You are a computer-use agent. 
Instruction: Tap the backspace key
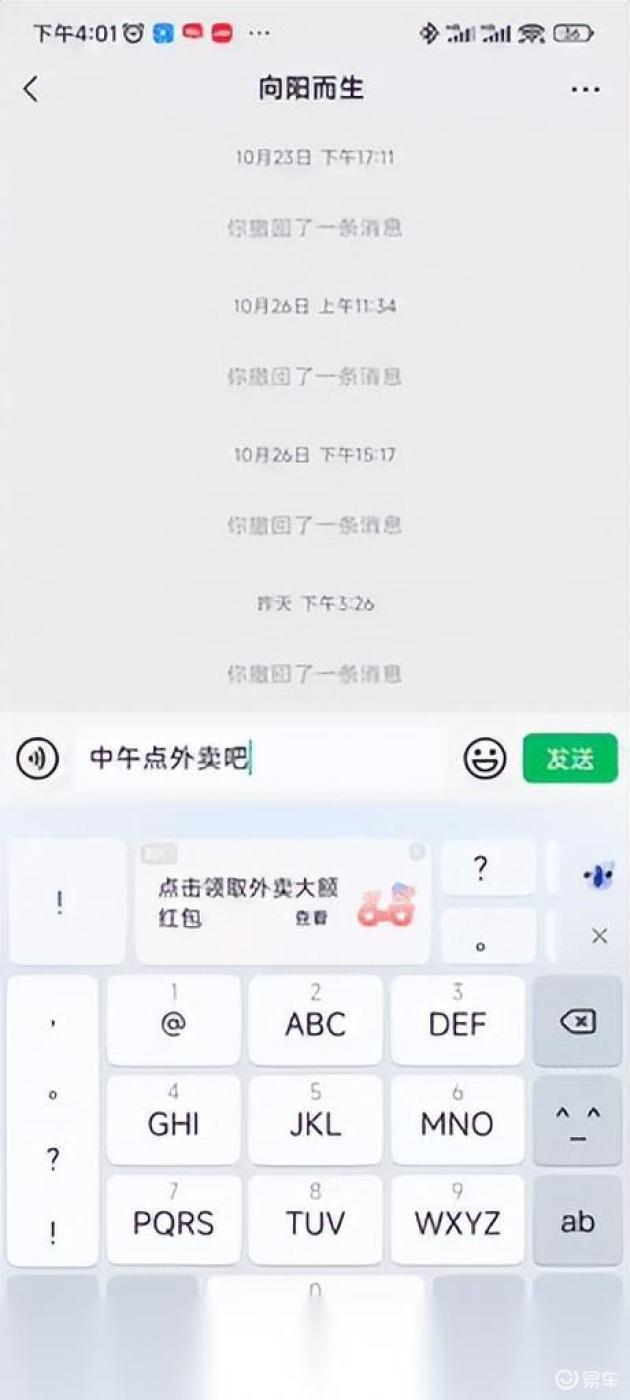click(x=577, y=1021)
